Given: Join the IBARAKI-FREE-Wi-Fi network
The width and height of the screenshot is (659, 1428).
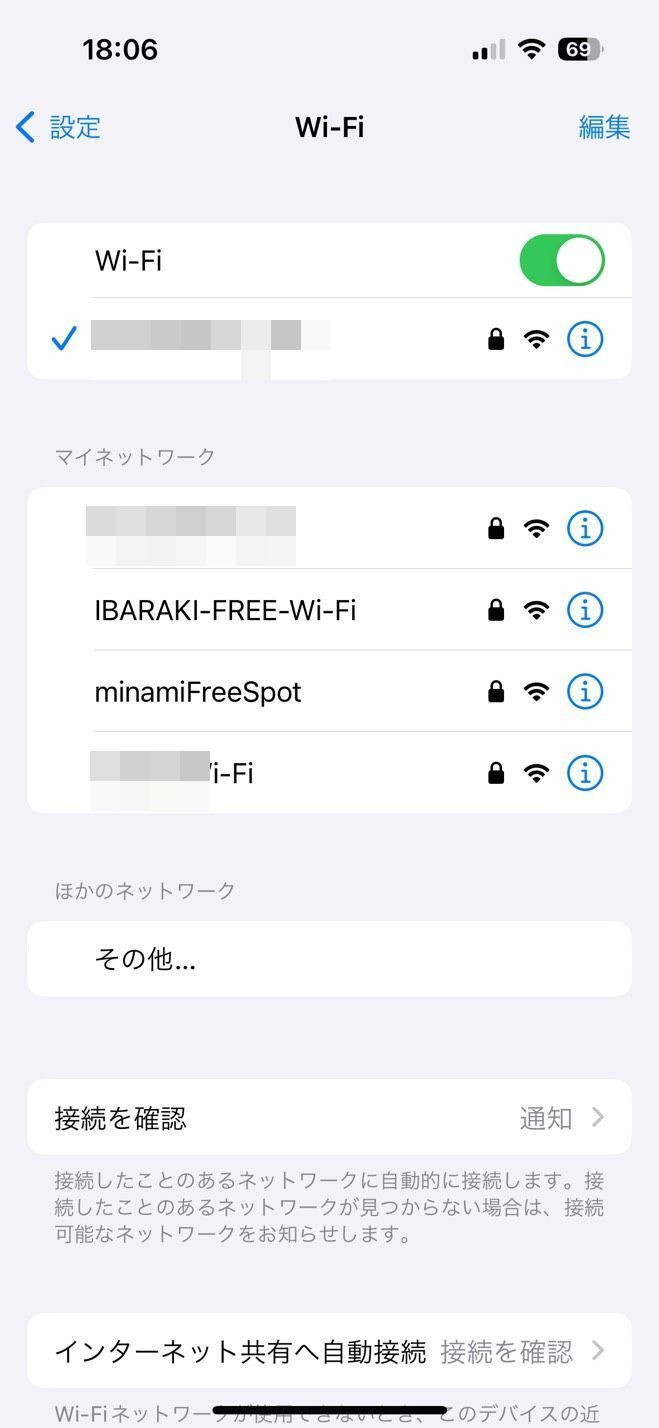Looking at the screenshot, I should [225, 610].
